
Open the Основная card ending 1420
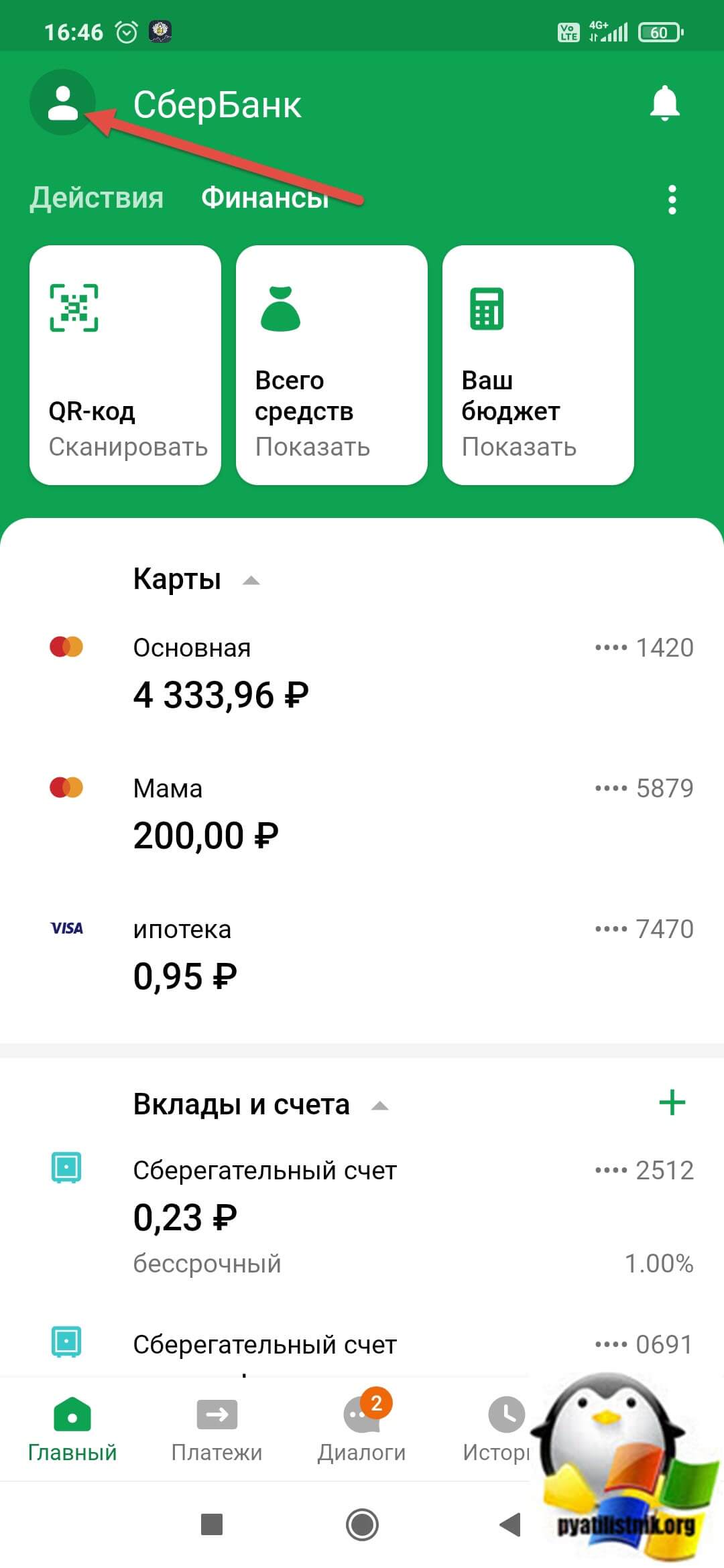(362, 673)
